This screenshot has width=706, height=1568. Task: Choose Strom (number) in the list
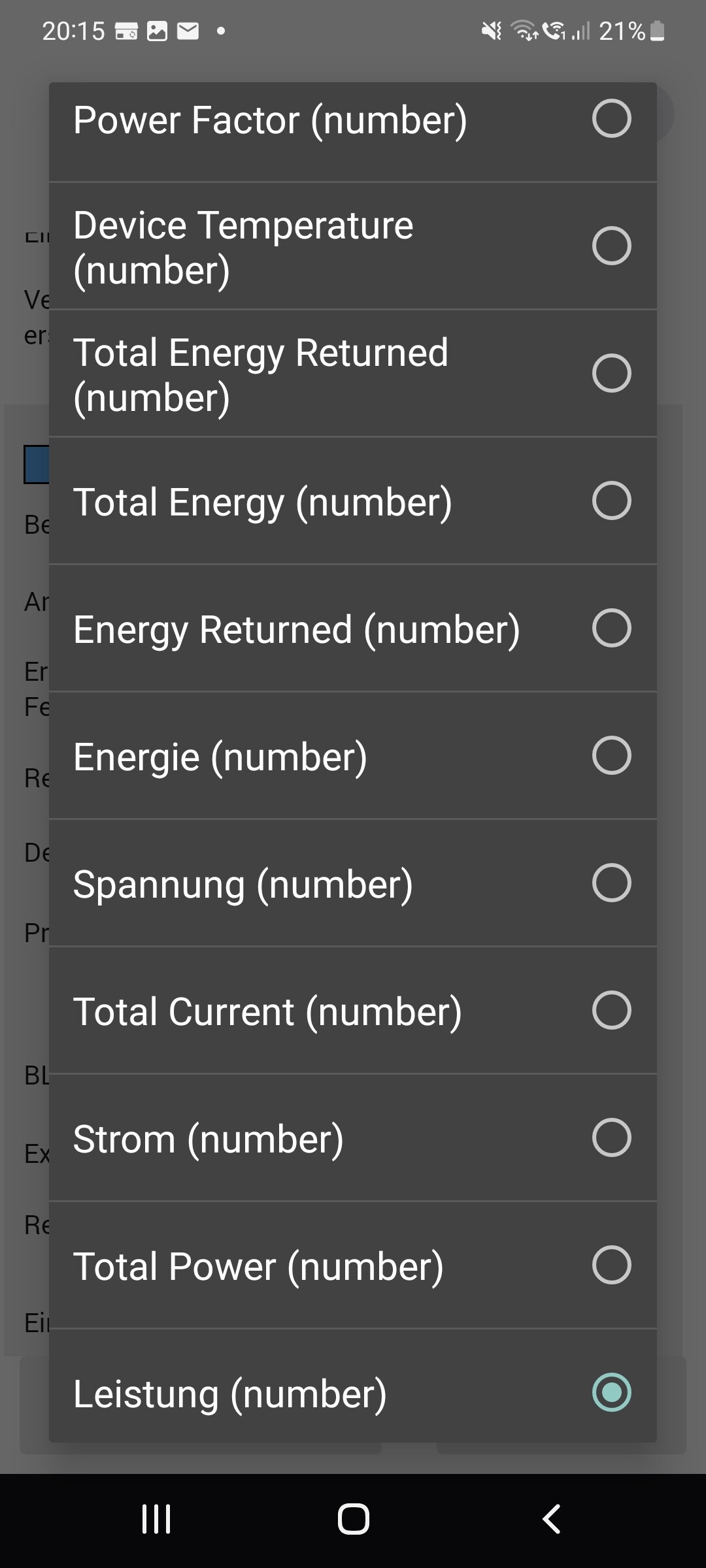pos(353,1139)
